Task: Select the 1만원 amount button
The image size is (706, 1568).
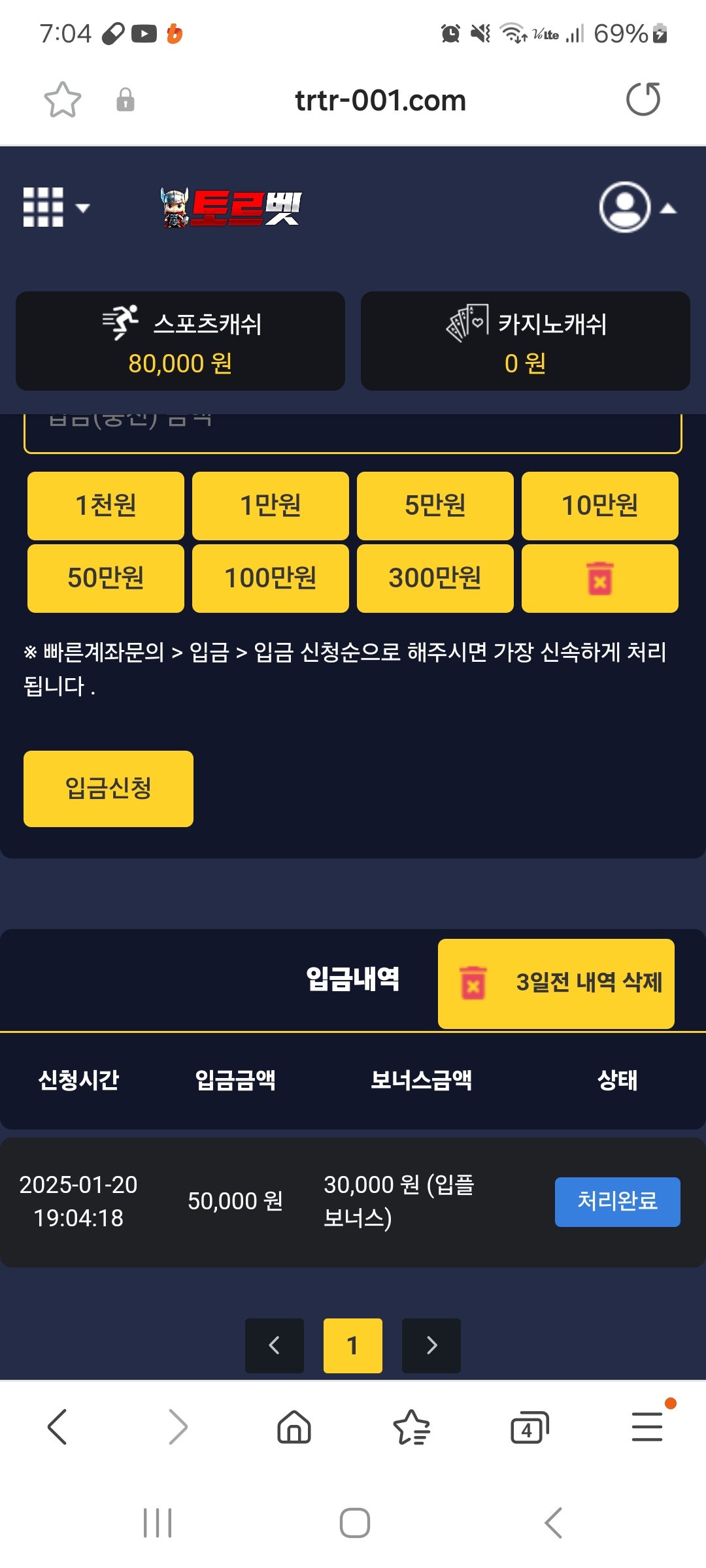Action: click(271, 506)
